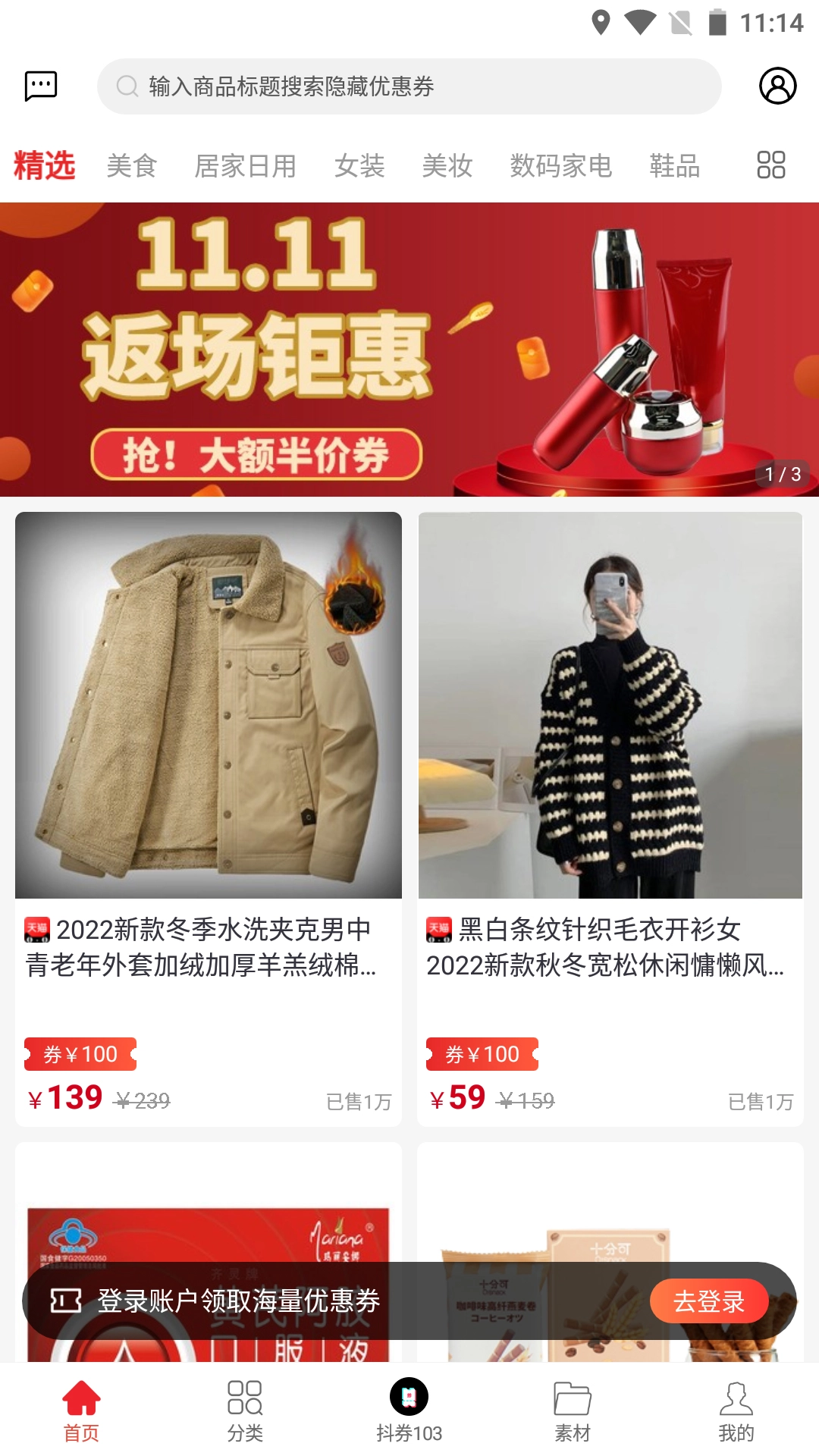Switch to the 数码家电 tab
Screen dimensions: 819x1456
560,165
